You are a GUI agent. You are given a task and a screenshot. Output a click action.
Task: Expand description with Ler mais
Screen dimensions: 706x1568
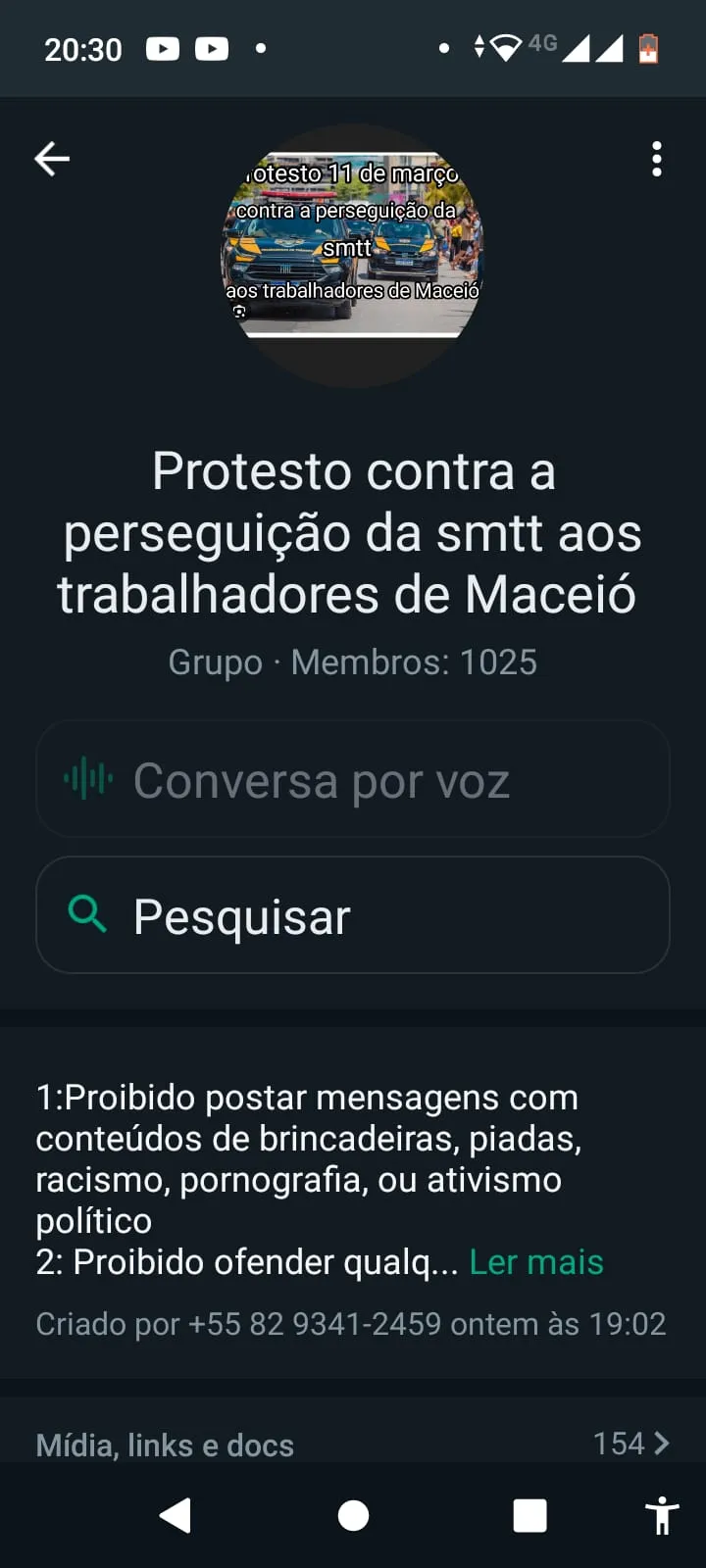536,1262
